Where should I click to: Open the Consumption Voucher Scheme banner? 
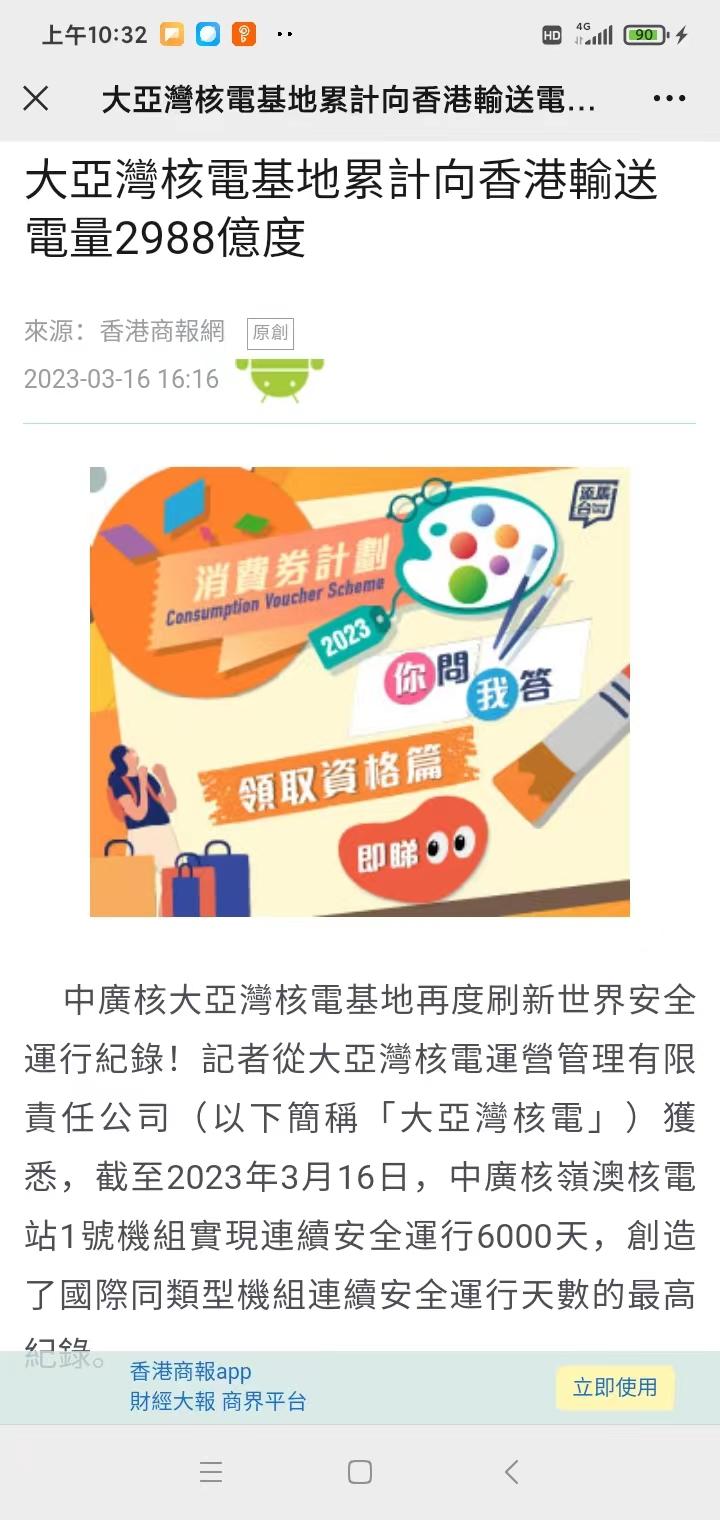click(360, 691)
